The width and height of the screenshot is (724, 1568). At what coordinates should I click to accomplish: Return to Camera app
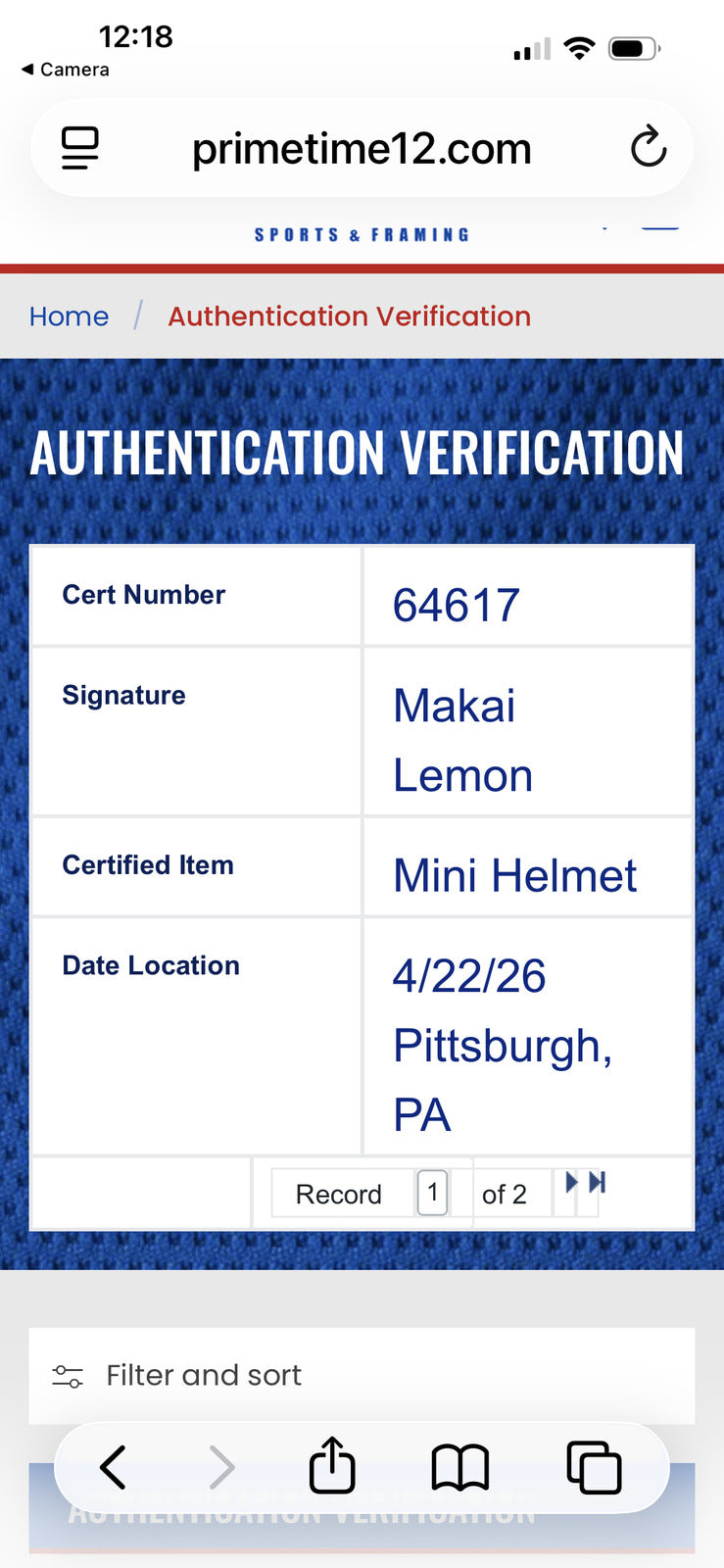pyautogui.click(x=66, y=70)
